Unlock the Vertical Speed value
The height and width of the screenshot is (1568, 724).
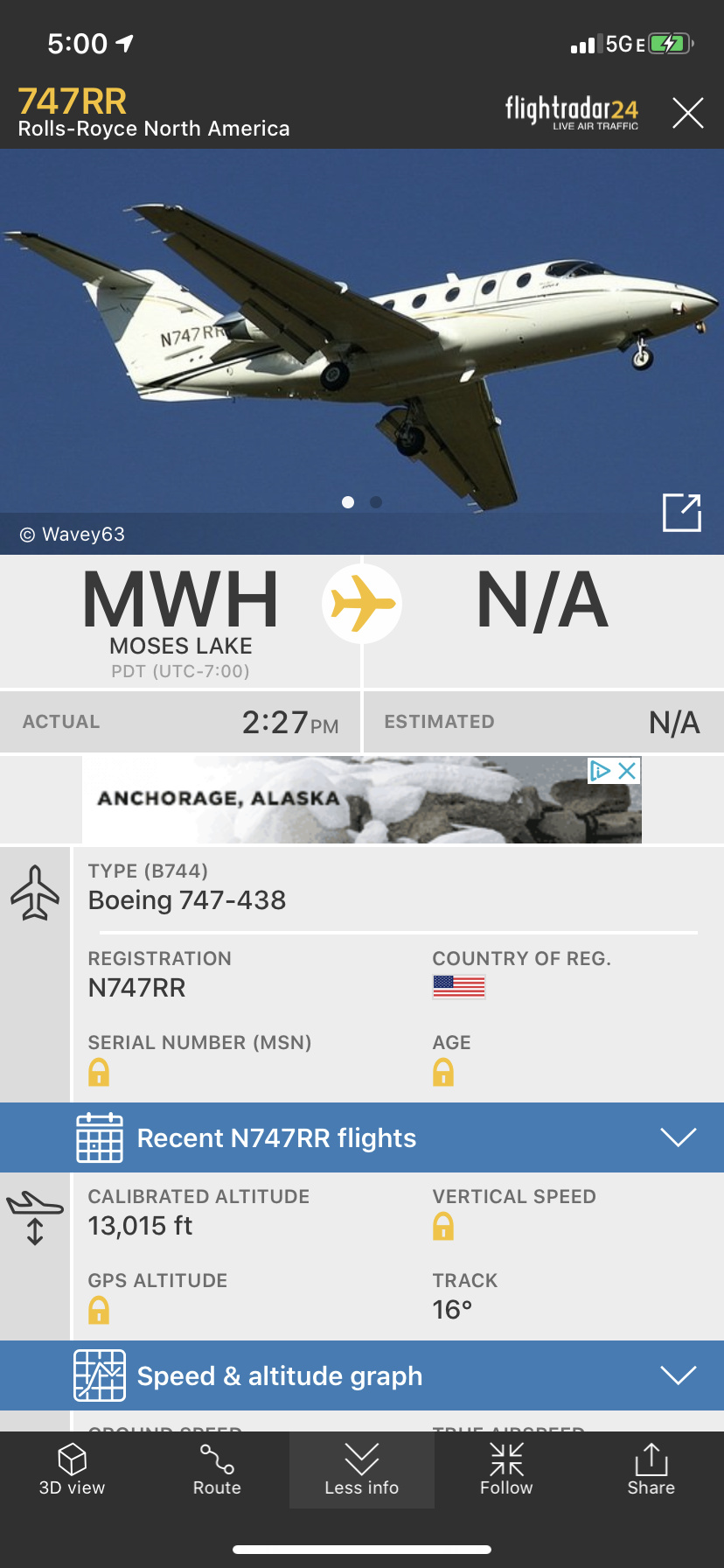pos(443,1227)
